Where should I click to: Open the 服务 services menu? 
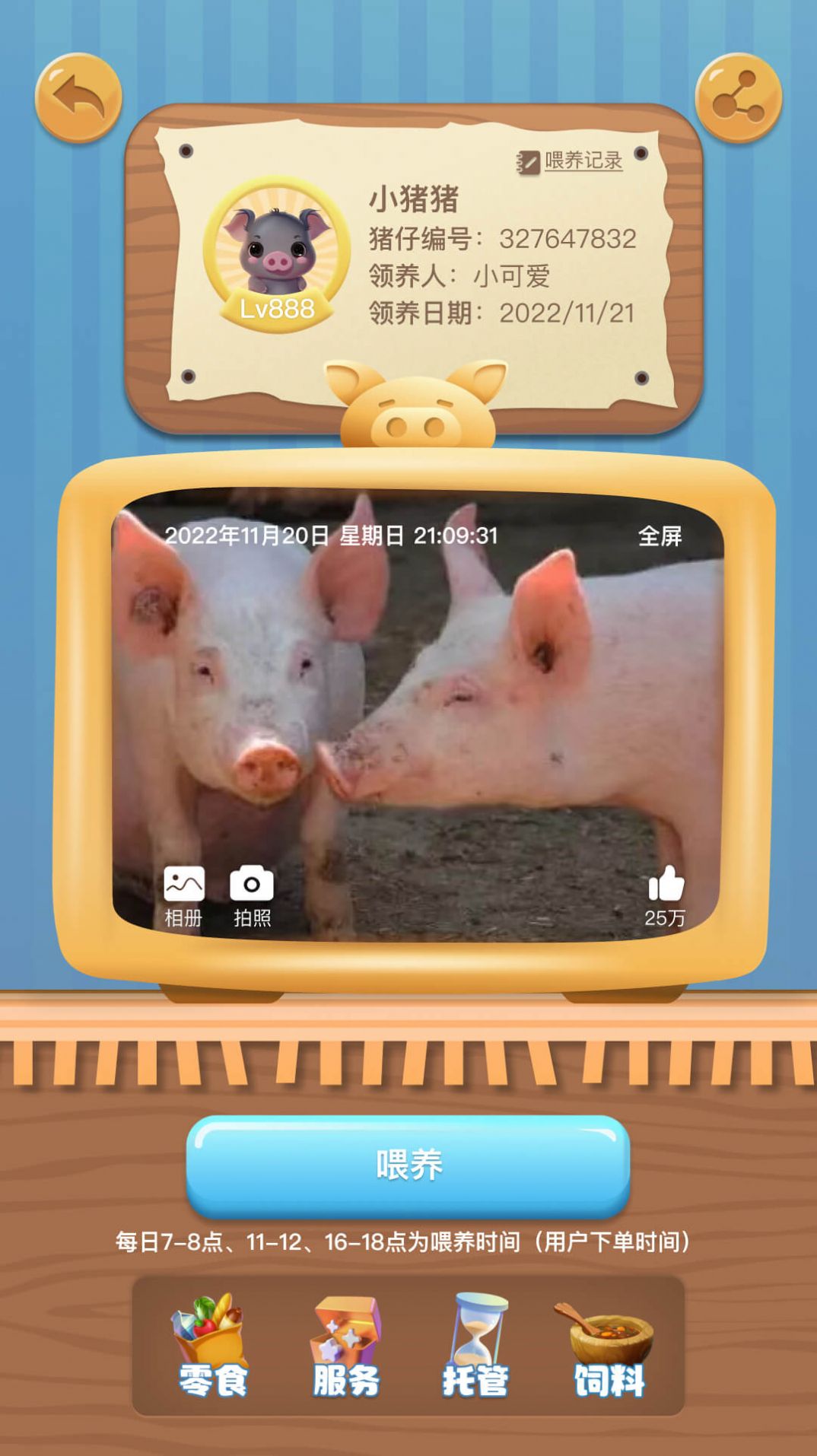coord(346,1346)
